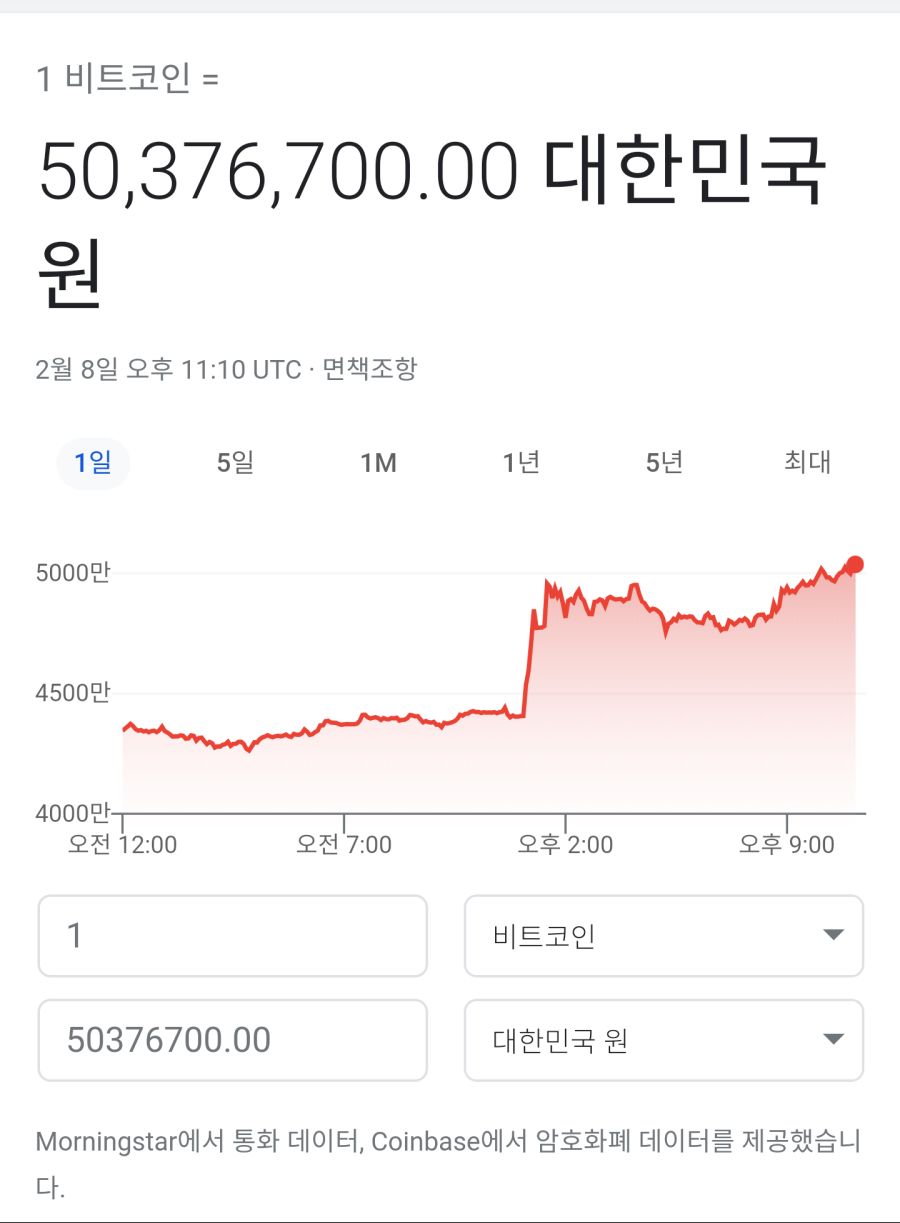Open the 대한민국 원 currency dropdown
The width and height of the screenshot is (900, 1223).
pyautogui.click(x=663, y=1040)
